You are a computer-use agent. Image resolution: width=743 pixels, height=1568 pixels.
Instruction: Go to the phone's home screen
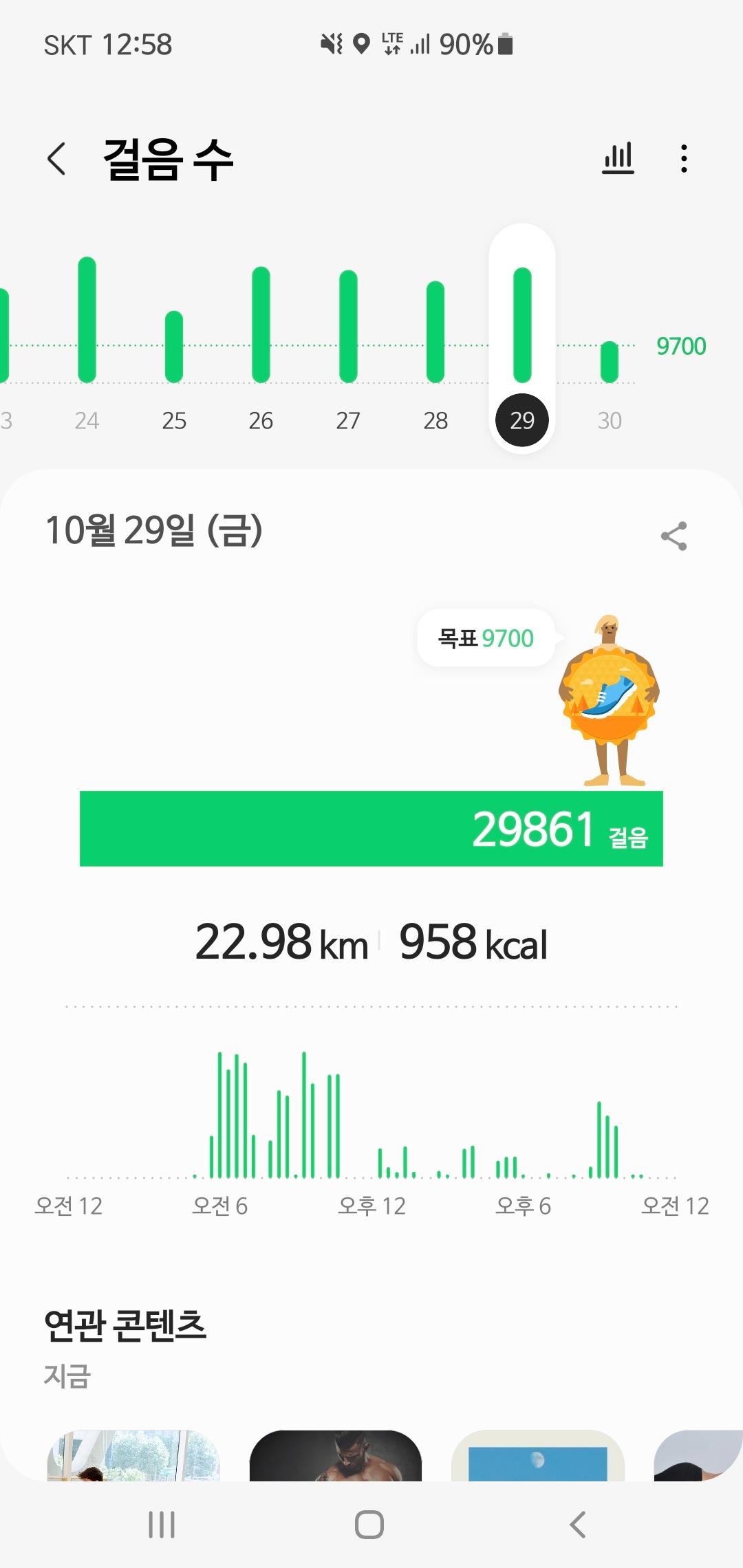369,1524
